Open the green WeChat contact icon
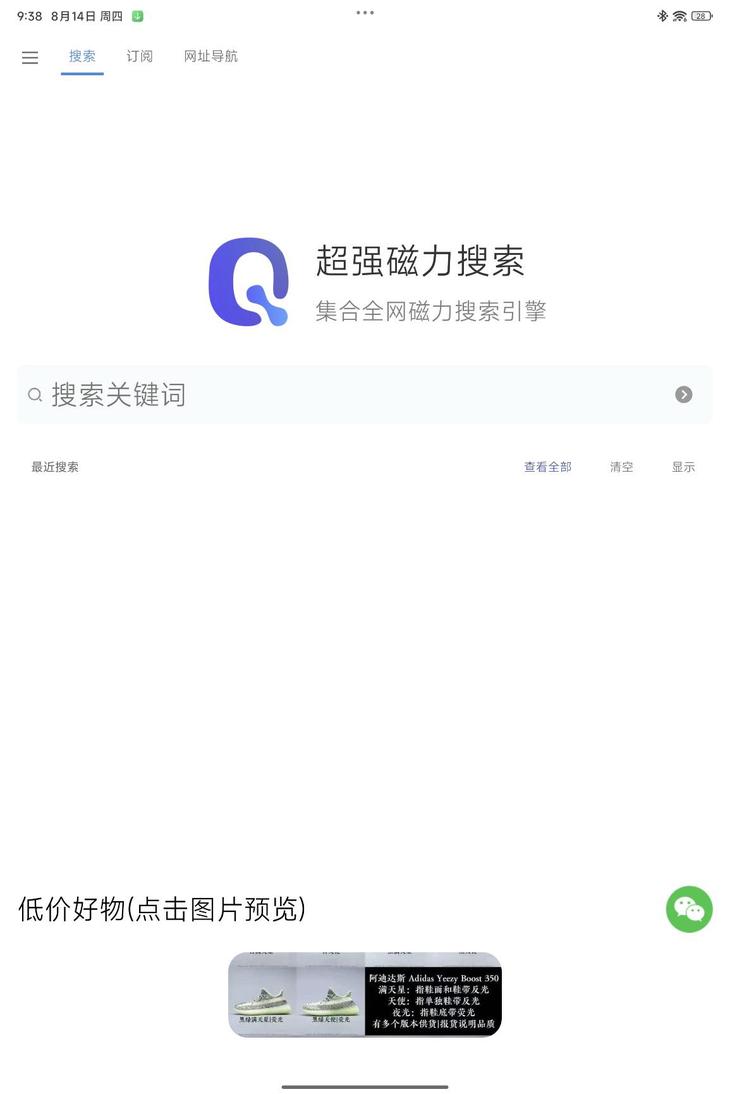The height and width of the screenshot is (1094, 730). (x=689, y=909)
